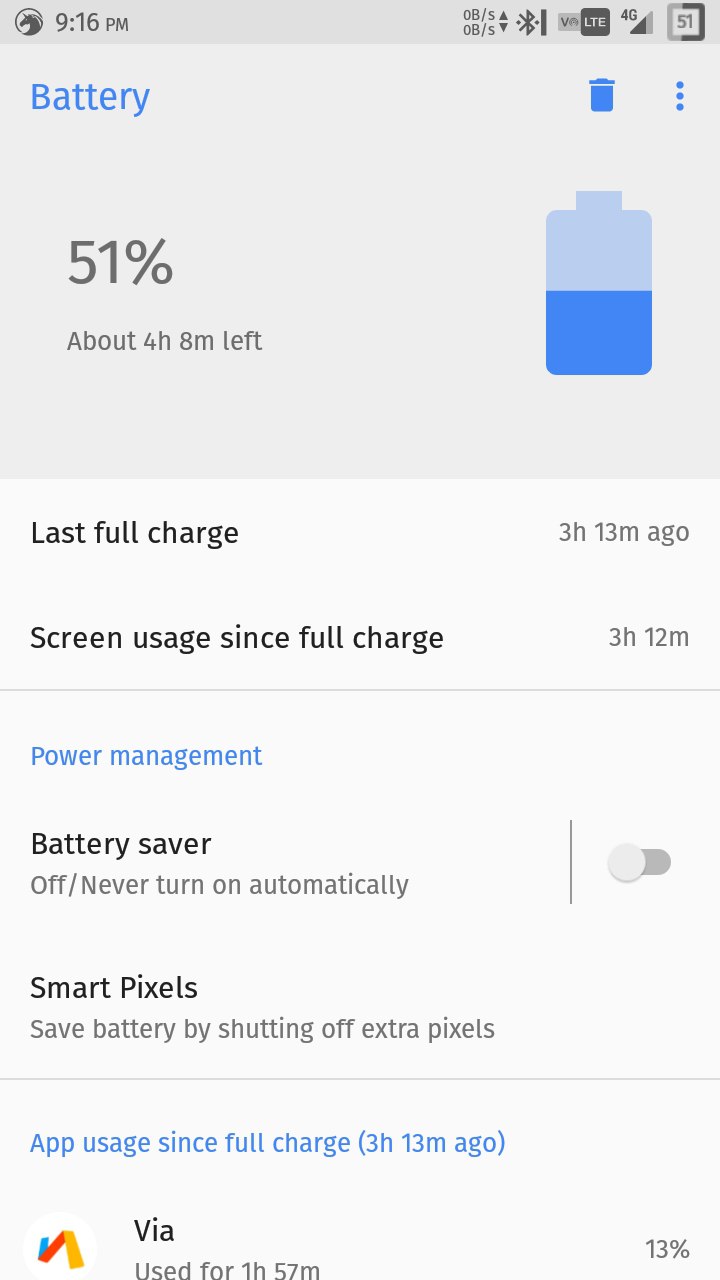Tap the trash icon to reset battery stats
720x1280 pixels.
click(x=601, y=96)
